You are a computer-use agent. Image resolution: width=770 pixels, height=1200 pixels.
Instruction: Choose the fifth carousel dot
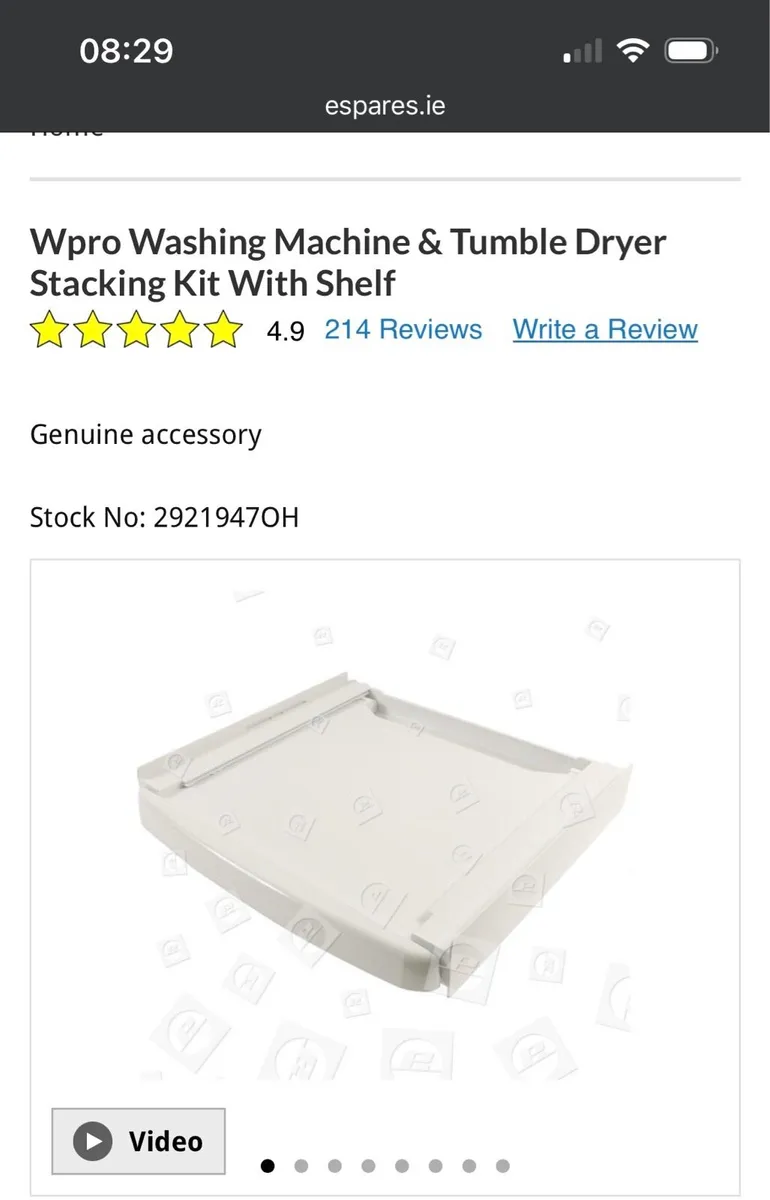[402, 1166]
